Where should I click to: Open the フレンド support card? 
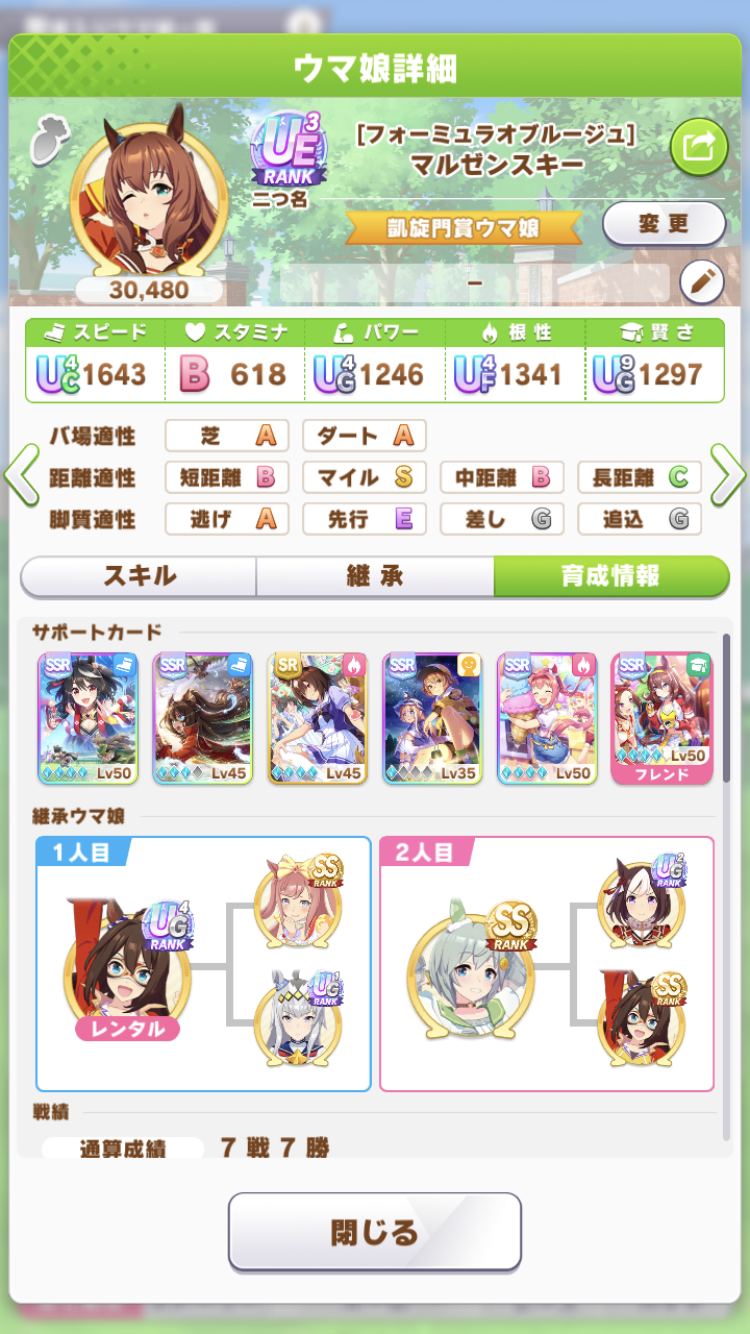(x=662, y=718)
